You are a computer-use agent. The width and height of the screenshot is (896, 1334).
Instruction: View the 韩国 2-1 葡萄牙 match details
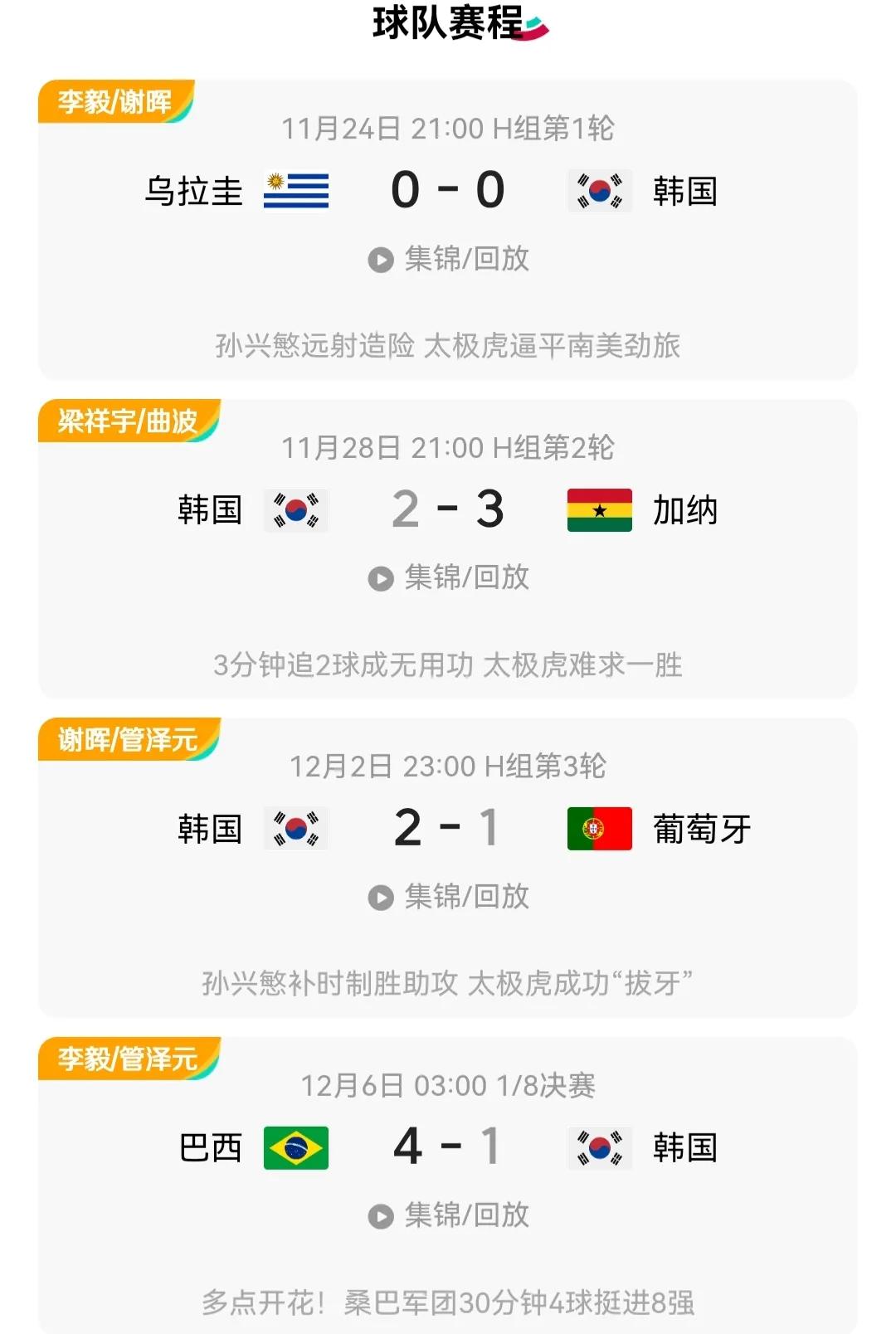(448, 828)
